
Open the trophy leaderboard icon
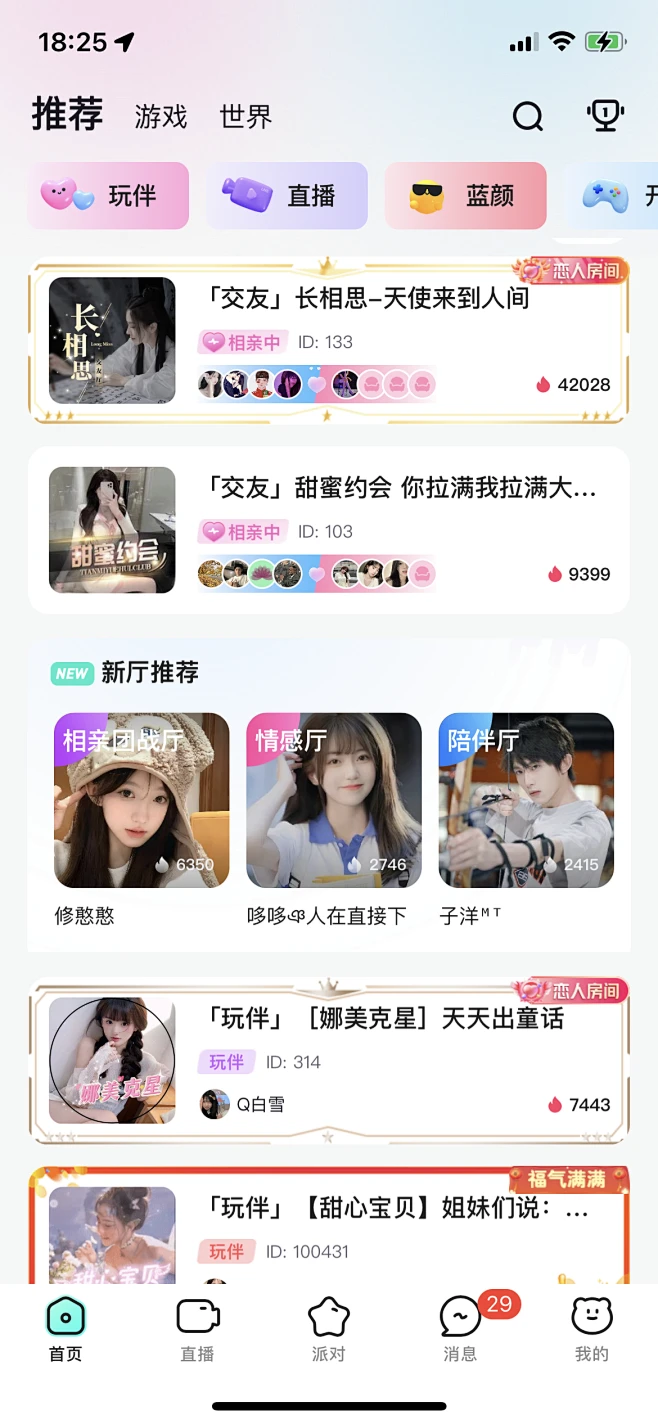click(605, 116)
